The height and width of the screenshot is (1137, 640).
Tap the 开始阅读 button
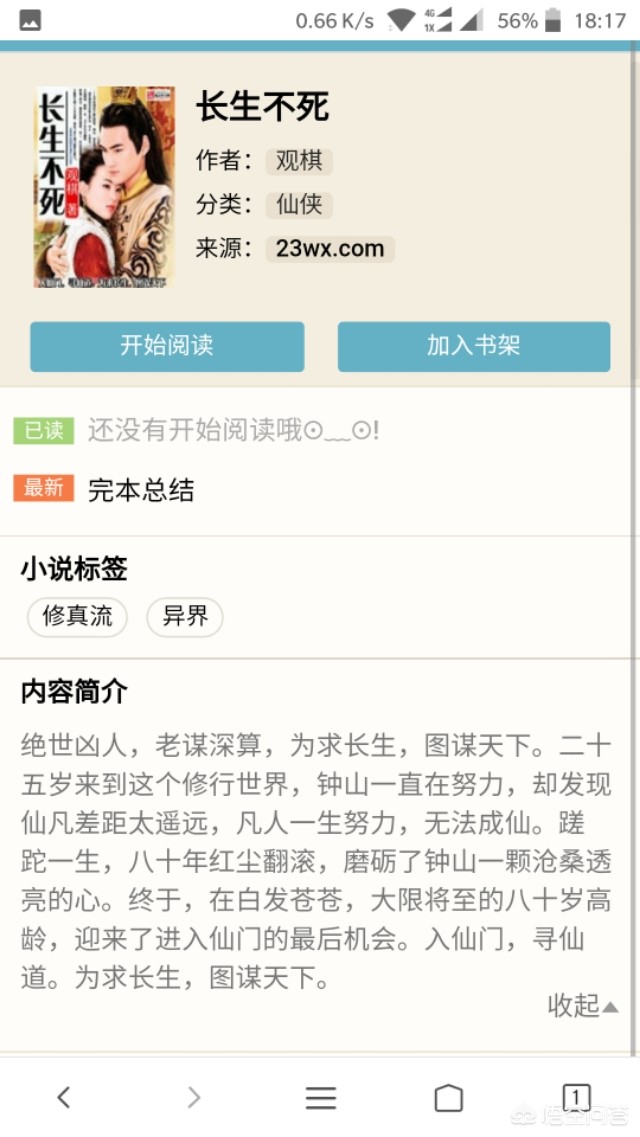[x=167, y=346]
